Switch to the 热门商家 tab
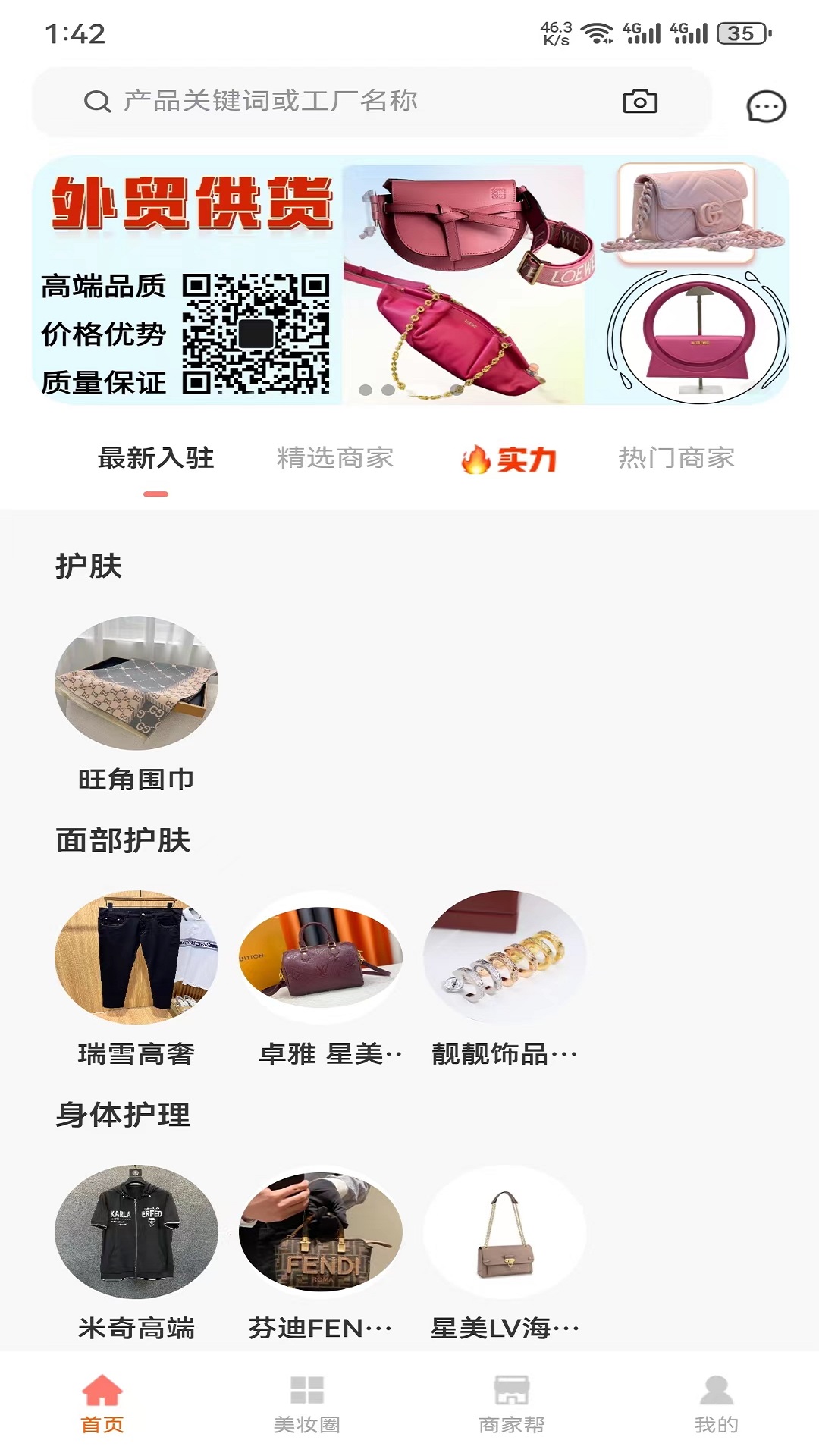Image resolution: width=819 pixels, height=1456 pixels. coord(676,458)
